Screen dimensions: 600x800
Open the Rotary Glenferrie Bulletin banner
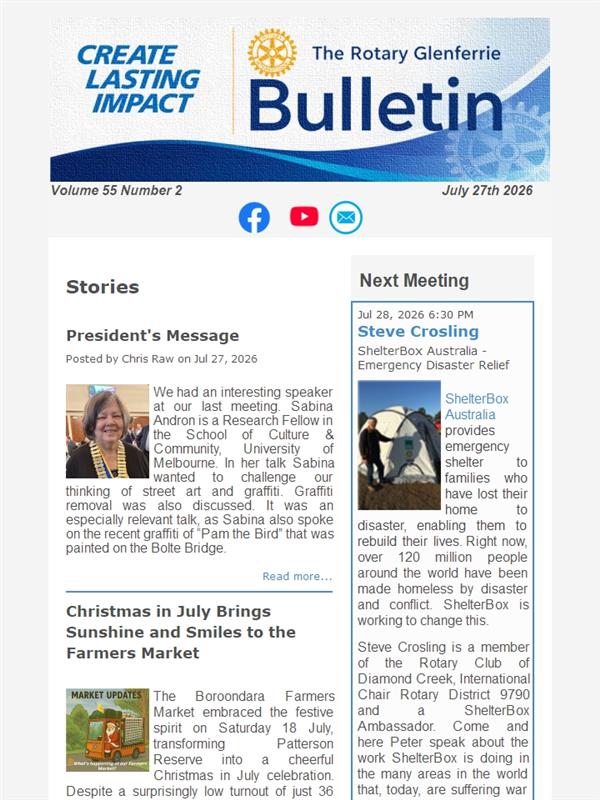click(300, 99)
